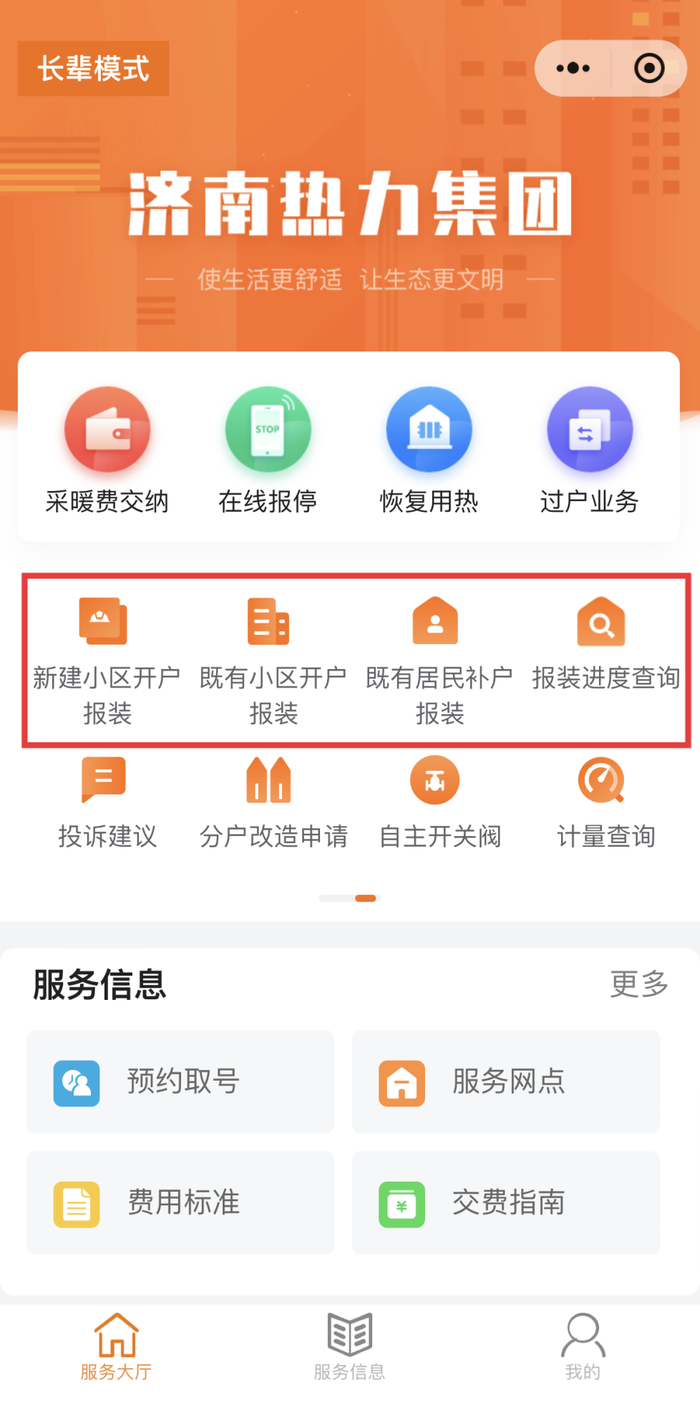700x1425 pixels.
Task: View 费用标准 fee standards
Action: [180, 1203]
